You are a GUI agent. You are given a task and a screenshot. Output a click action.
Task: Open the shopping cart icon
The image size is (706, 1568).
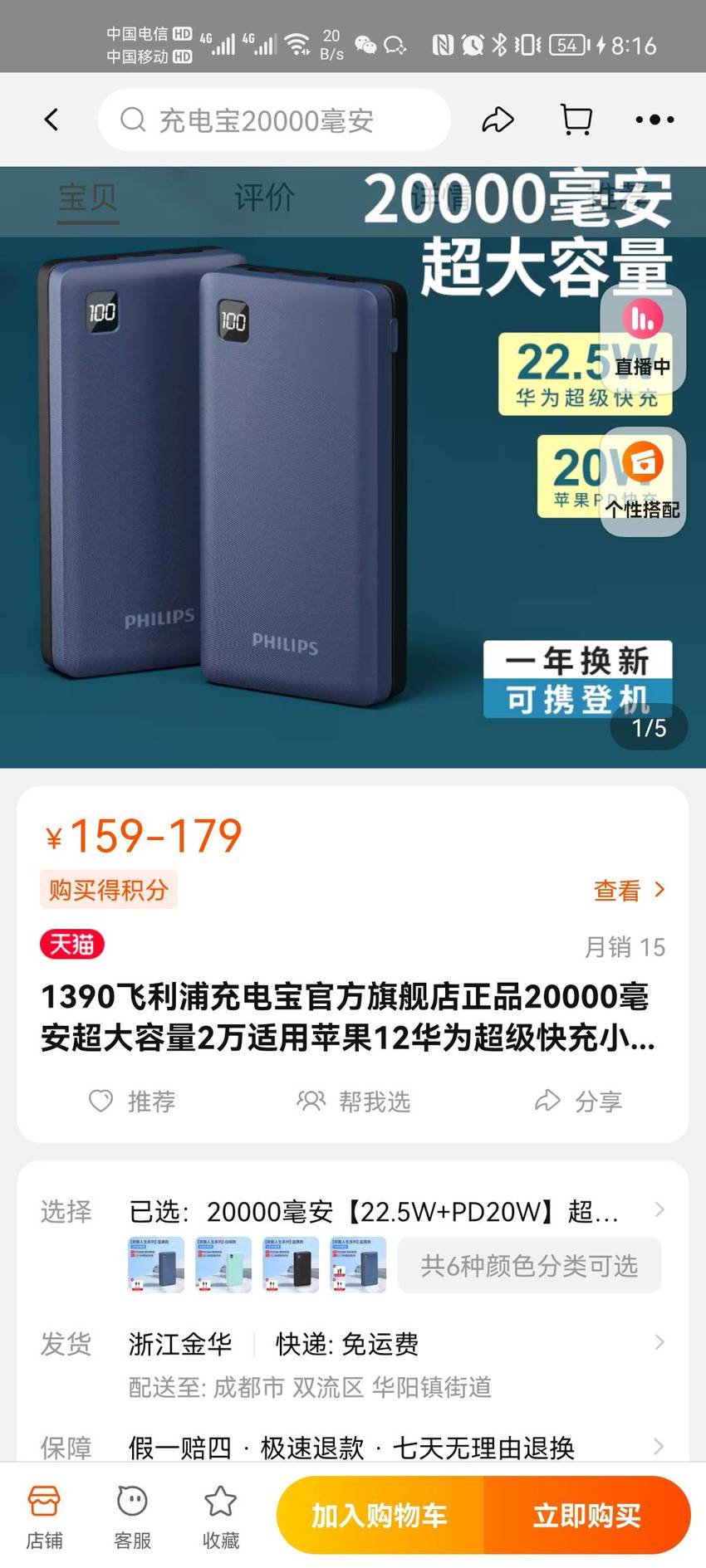576,120
